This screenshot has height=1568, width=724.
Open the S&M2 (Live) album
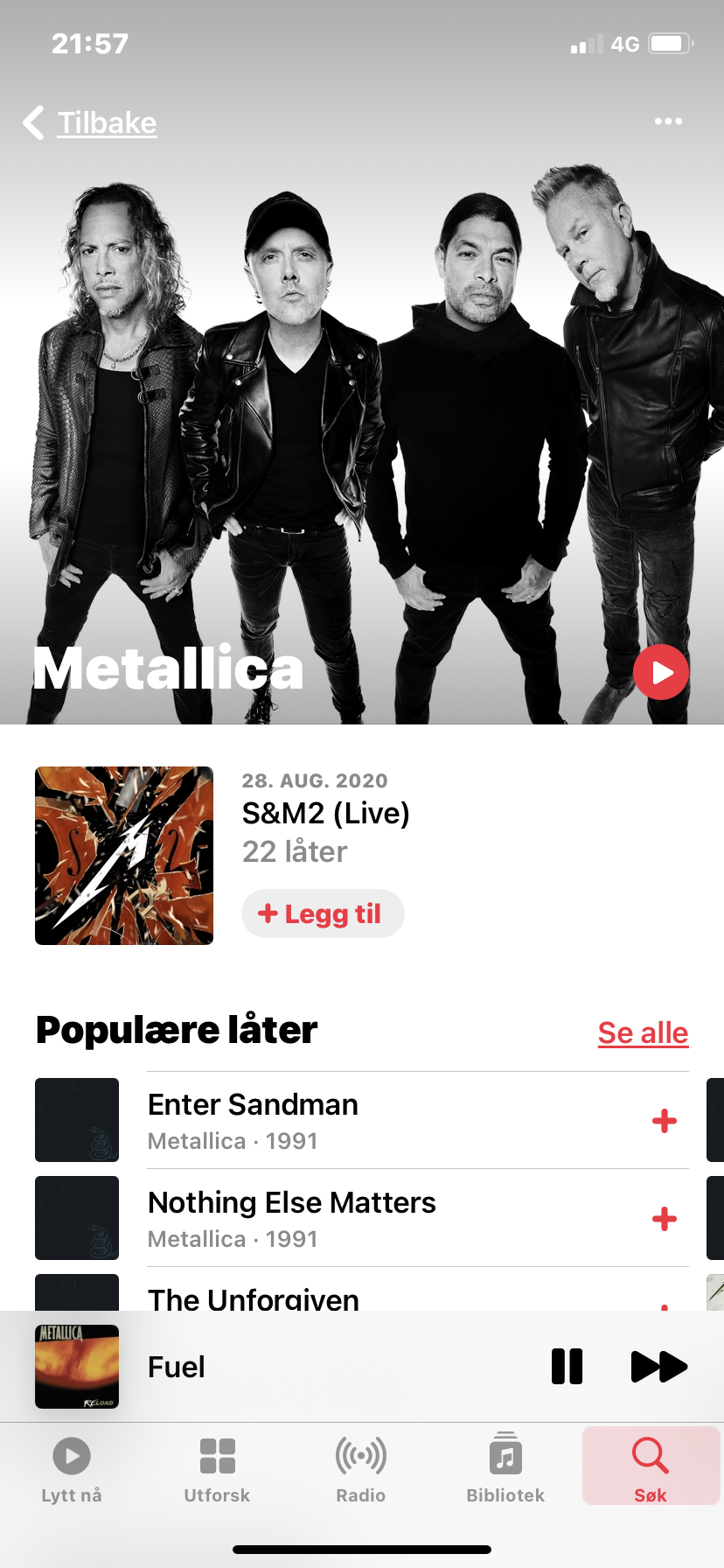click(x=124, y=856)
